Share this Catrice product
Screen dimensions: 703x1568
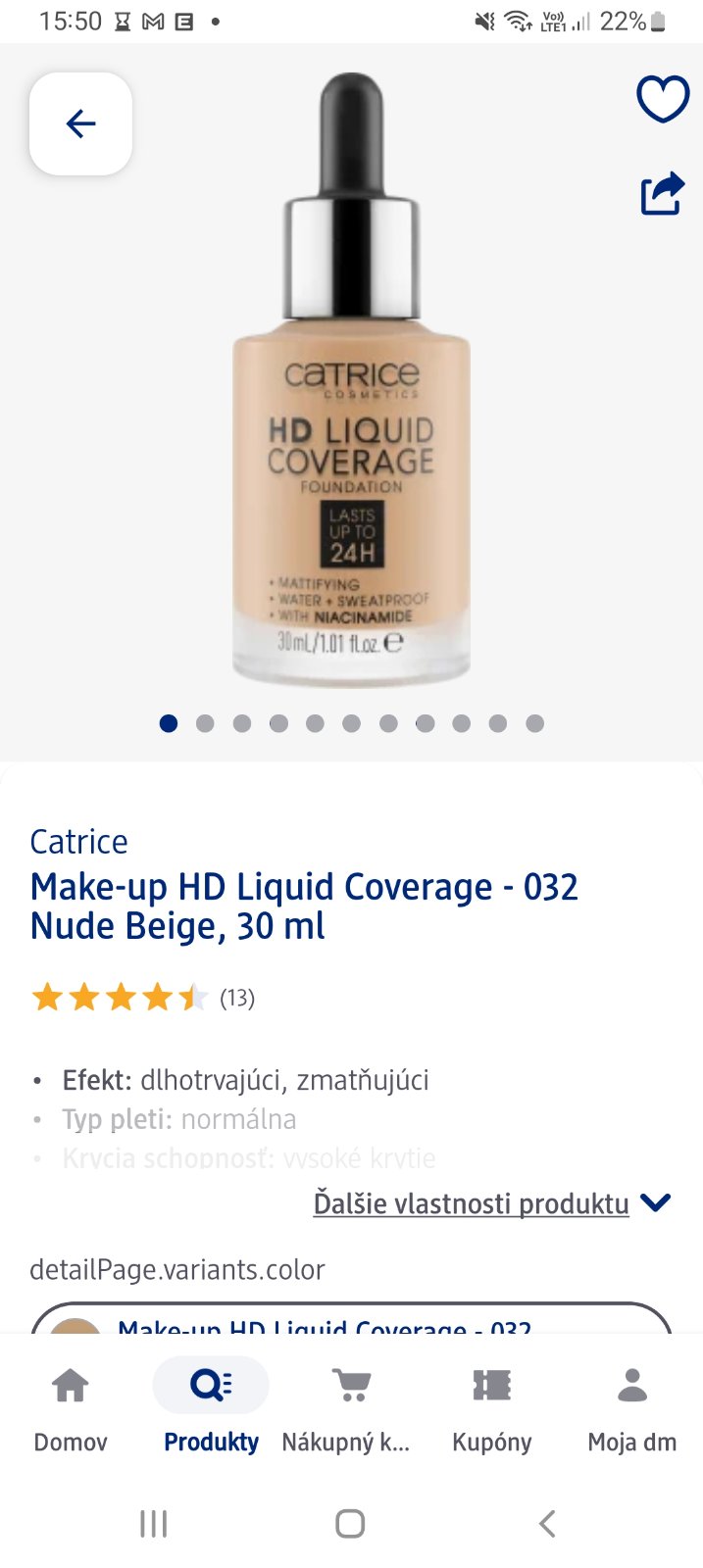[663, 193]
